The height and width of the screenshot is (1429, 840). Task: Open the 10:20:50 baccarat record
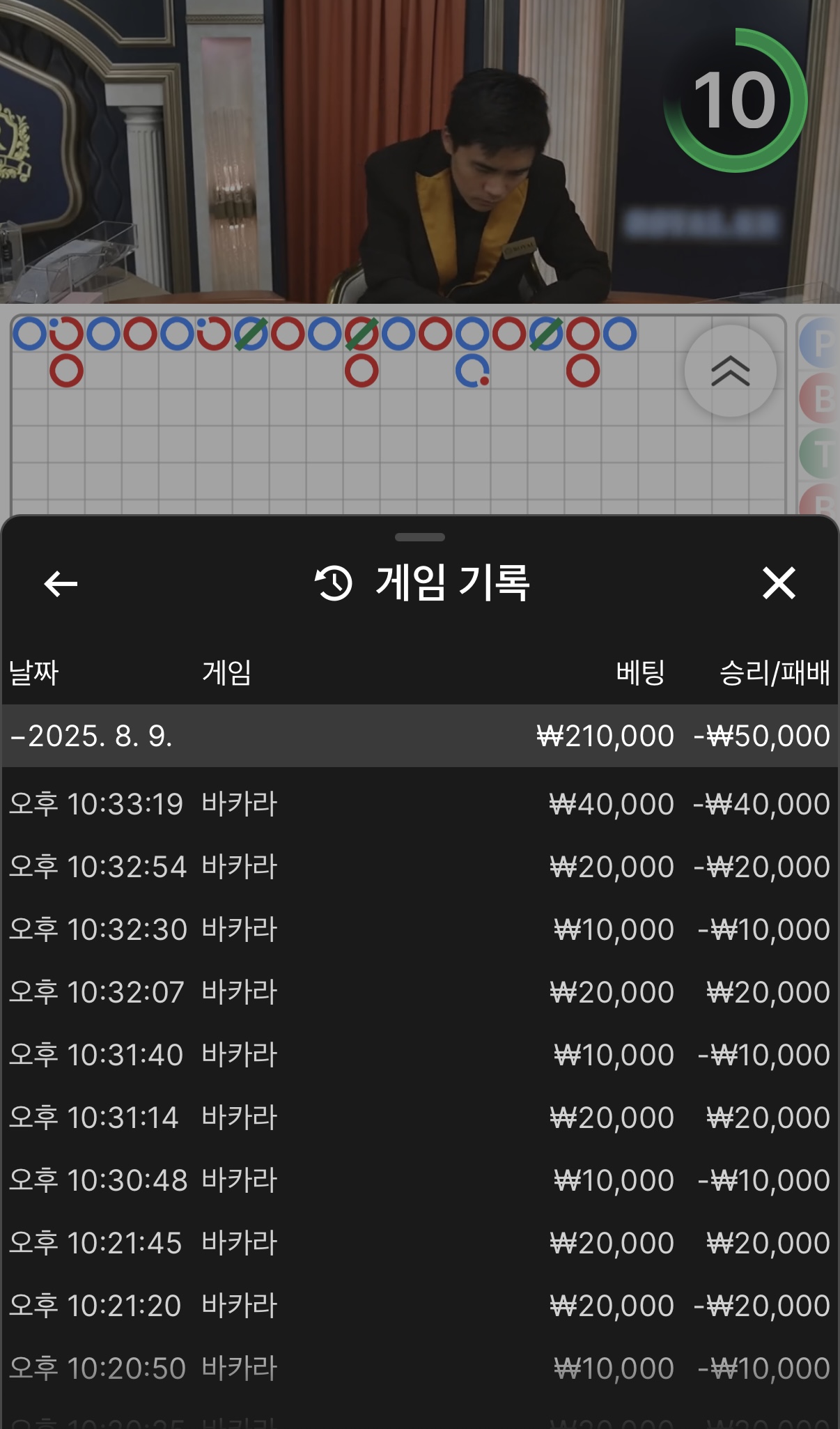pos(419,1368)
